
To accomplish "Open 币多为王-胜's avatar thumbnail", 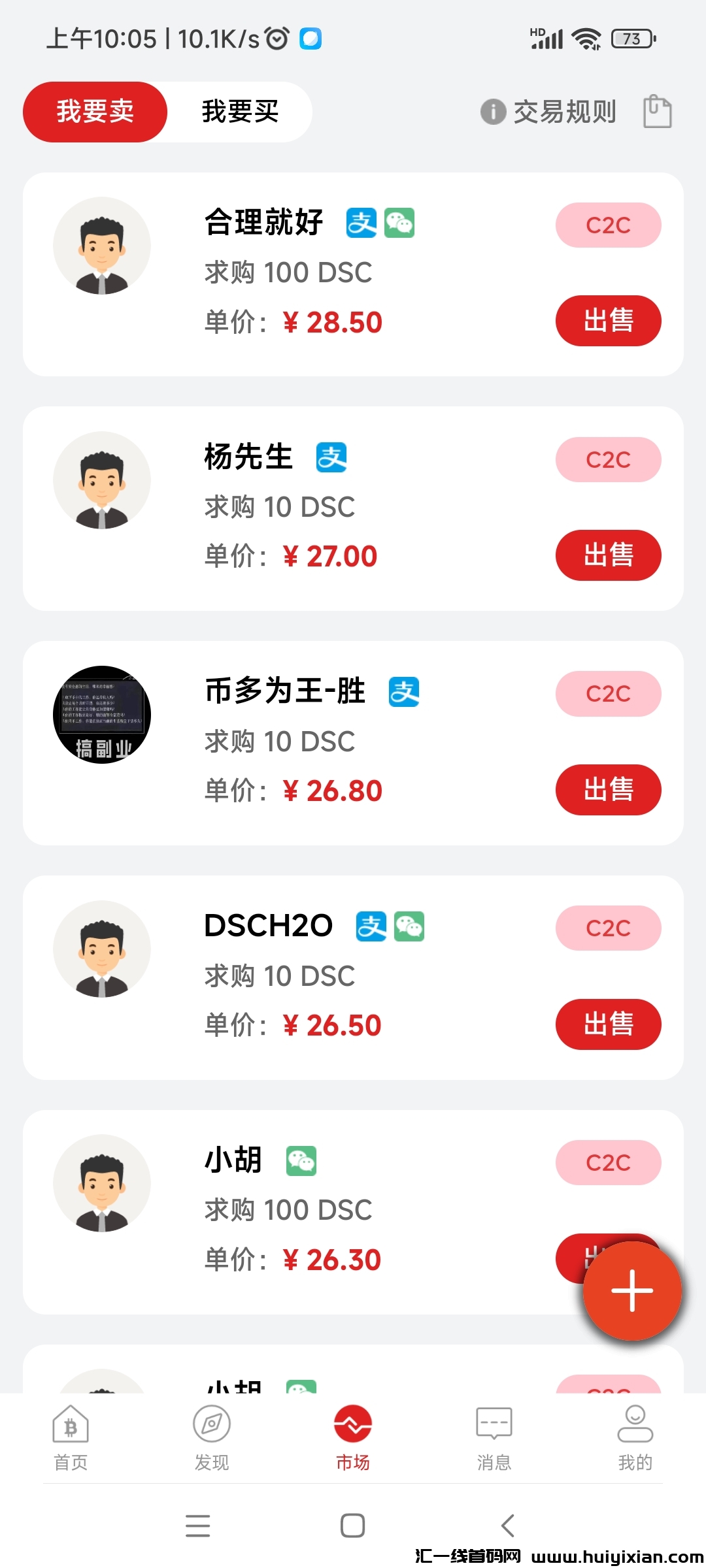I will pyautogui.click(x=101, y=714).
